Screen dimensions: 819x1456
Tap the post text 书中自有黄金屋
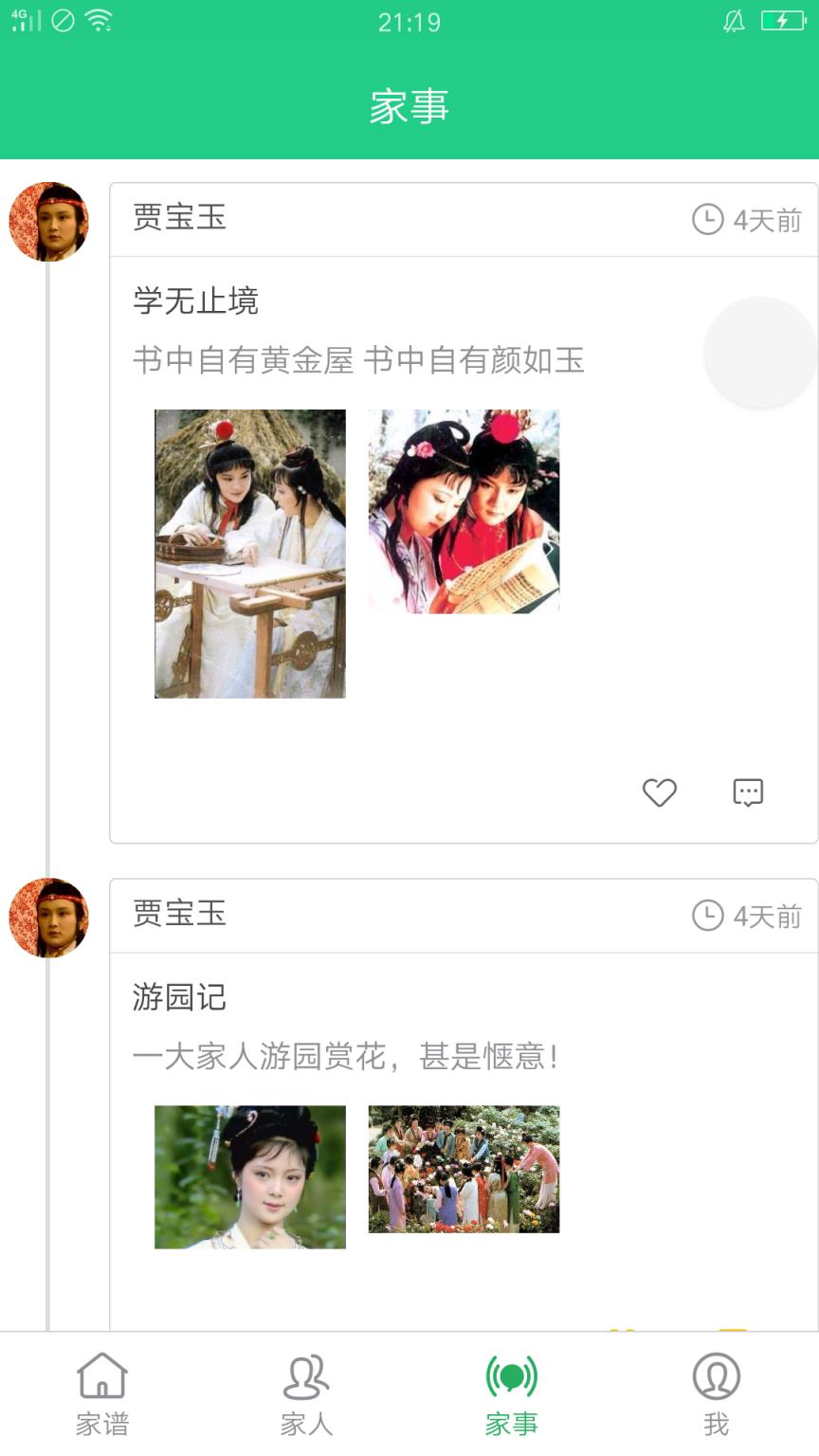[x=358, y=361]
